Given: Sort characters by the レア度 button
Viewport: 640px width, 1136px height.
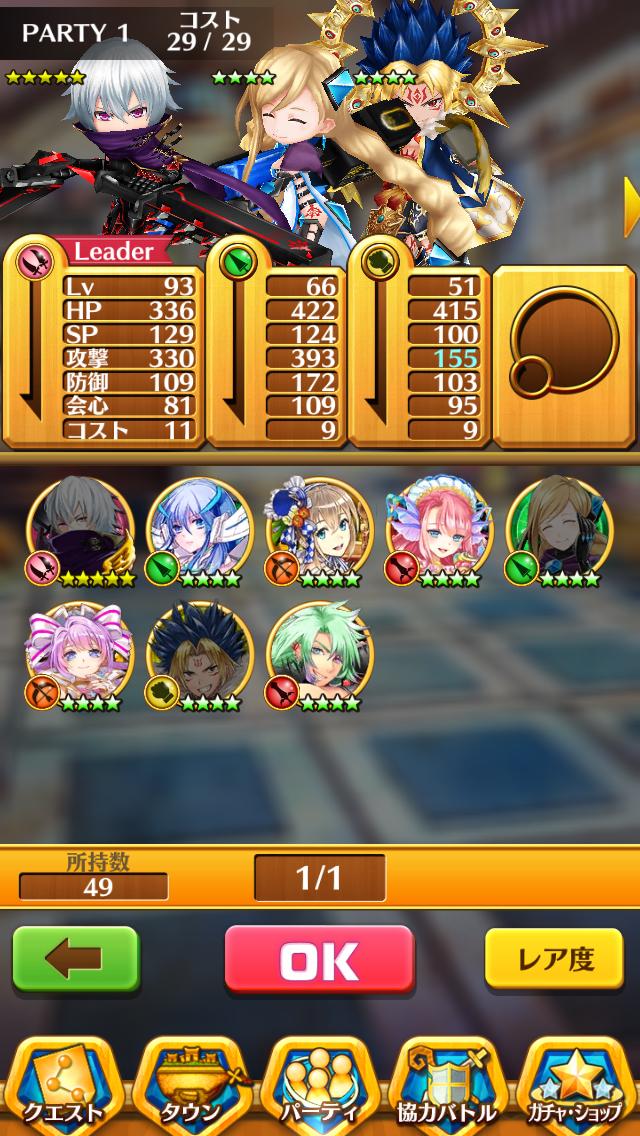Looking at the screenshot, I should 554,958.
